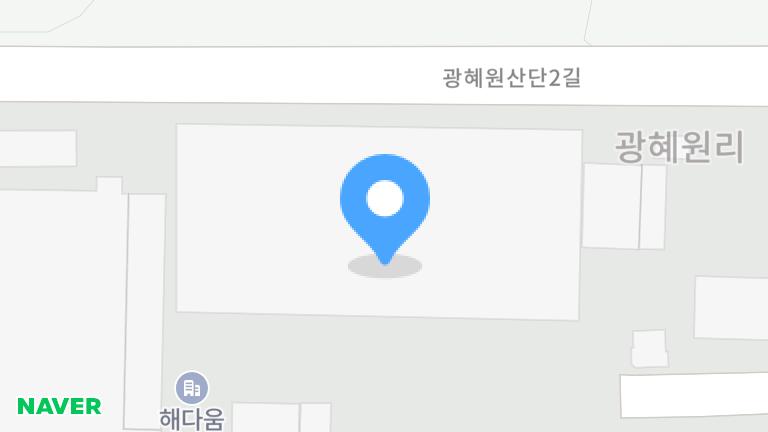Open the 해다움 place marker
768x432 pixels.
coord(191,387)
